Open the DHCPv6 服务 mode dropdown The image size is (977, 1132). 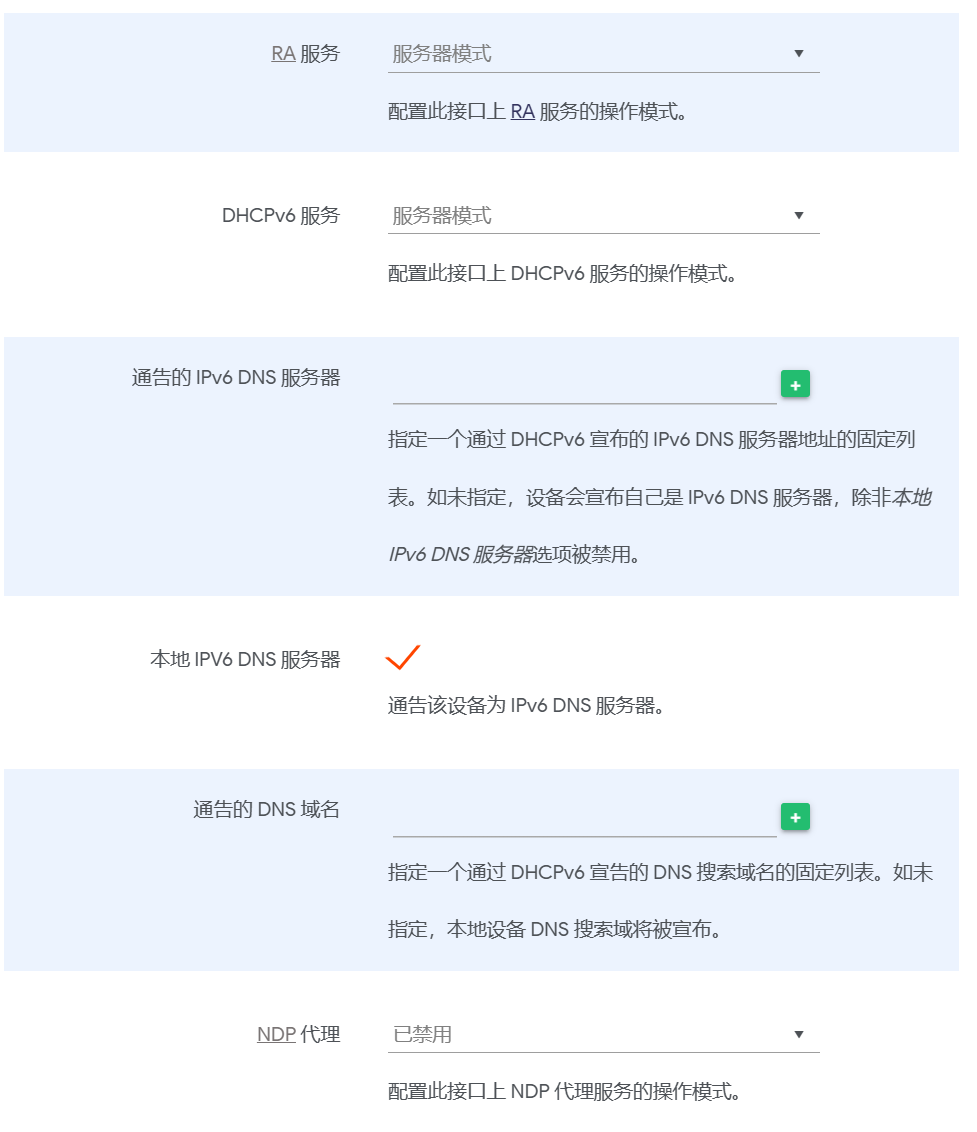pyautogui.click(x=603, y=216)
